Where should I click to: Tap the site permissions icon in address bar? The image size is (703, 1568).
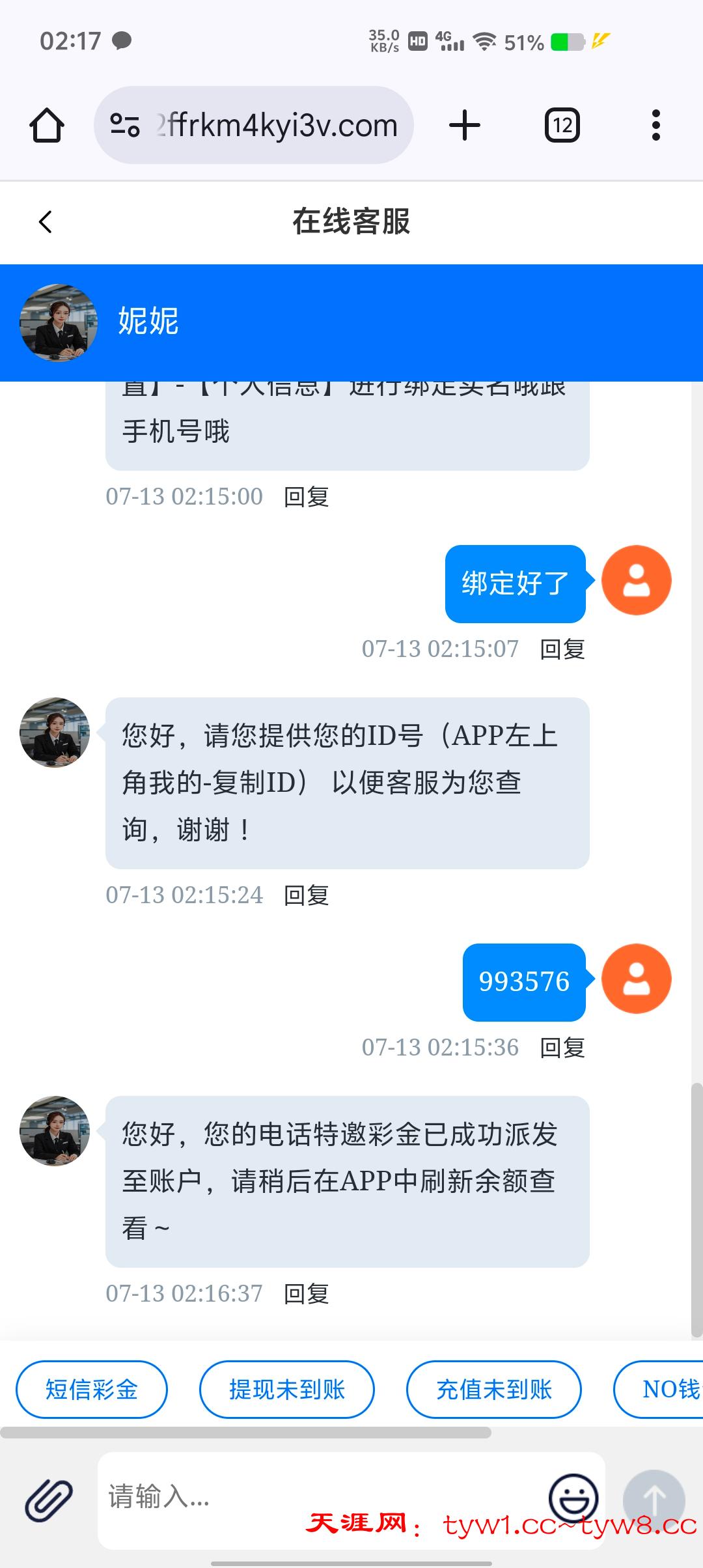pos(126,124)
